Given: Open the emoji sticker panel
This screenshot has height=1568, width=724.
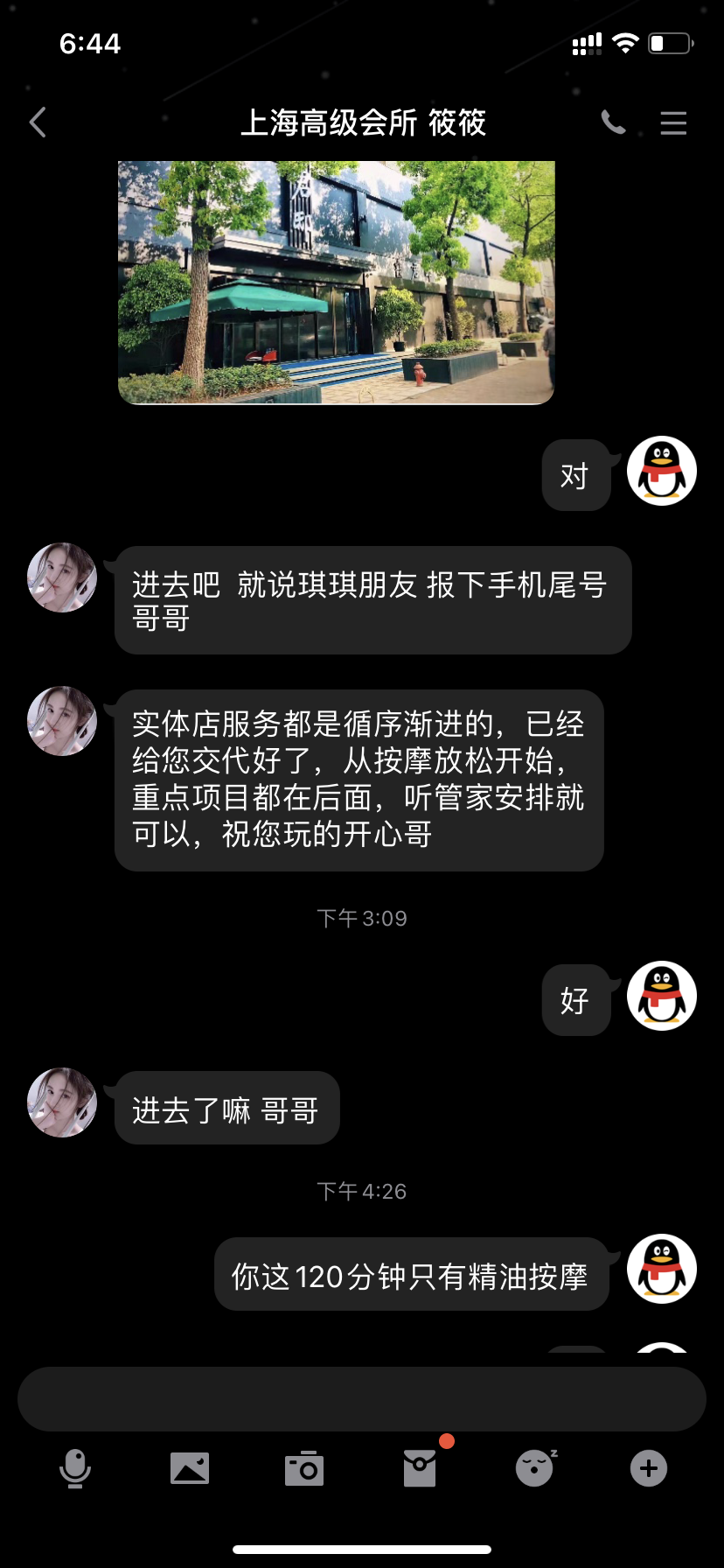Looking at the screenshot, I should pos(534,1469).
